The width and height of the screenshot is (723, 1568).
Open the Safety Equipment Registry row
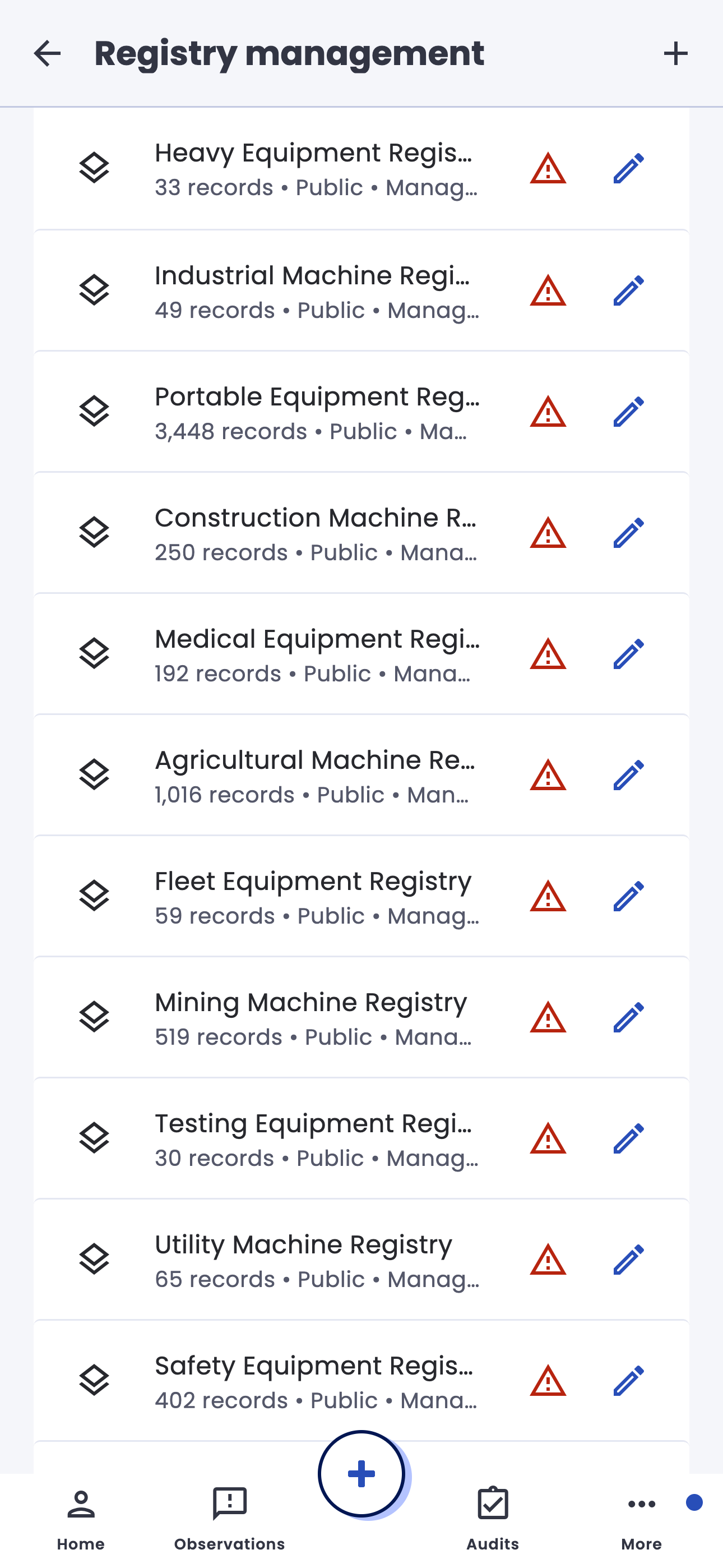point(361,1381)
